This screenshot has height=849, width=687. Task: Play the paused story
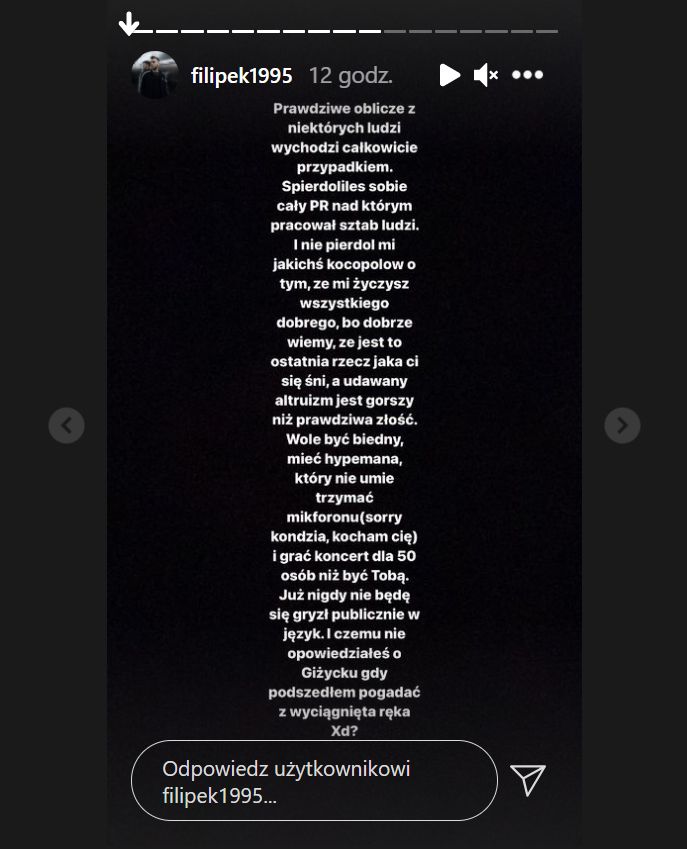449,75
